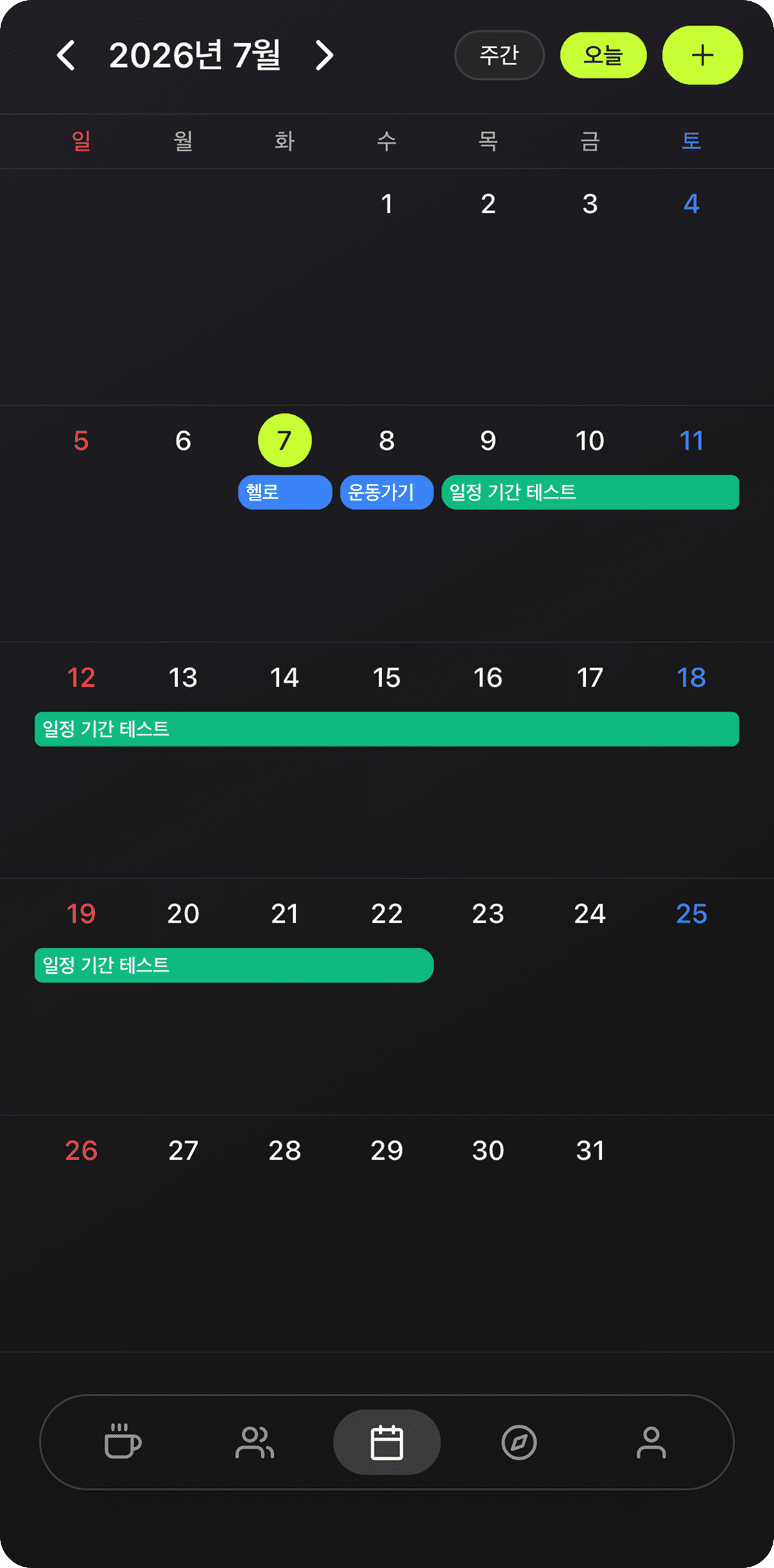This screenshot has height=1568, width=774.
Task: Select date 1 in the calendar
Action: point(386,204)
